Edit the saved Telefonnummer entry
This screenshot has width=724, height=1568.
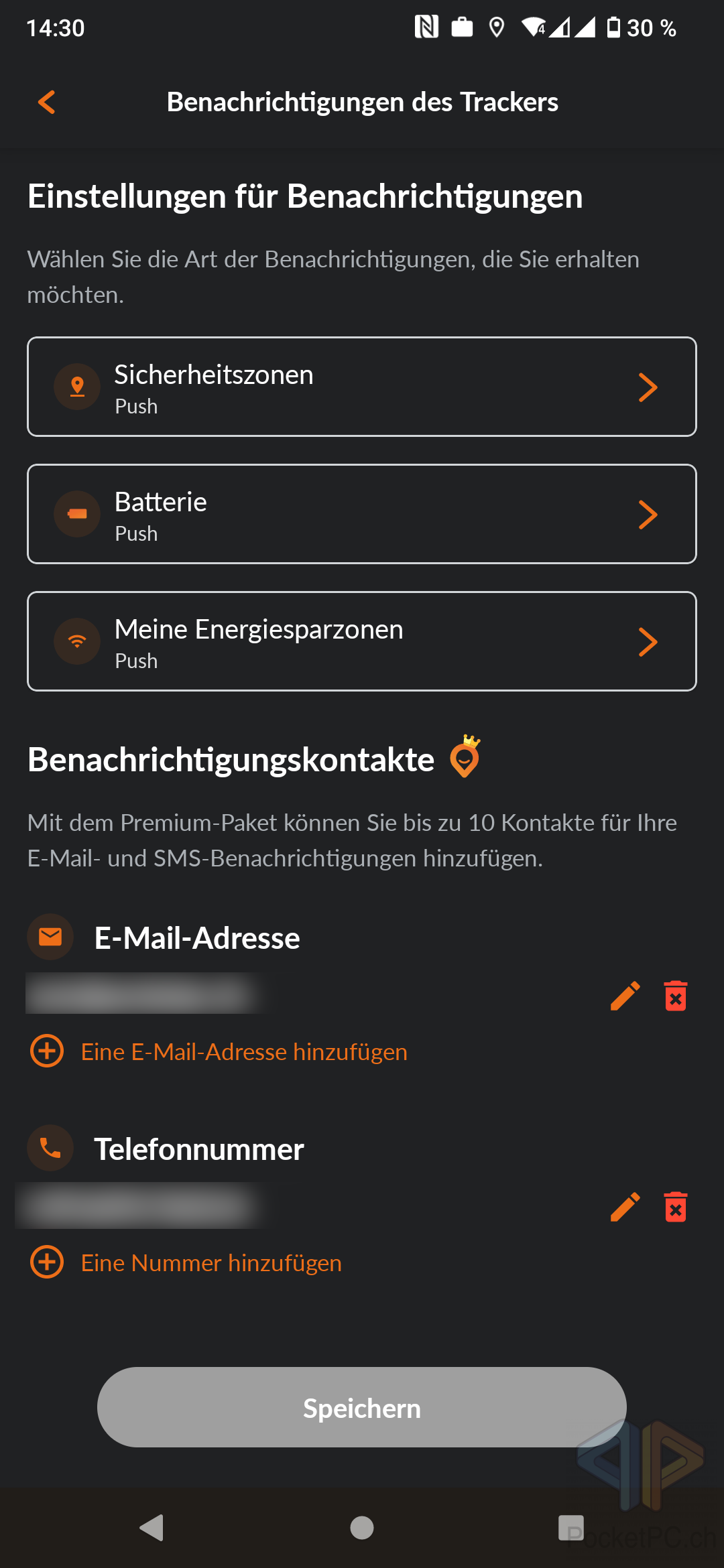625,1207
